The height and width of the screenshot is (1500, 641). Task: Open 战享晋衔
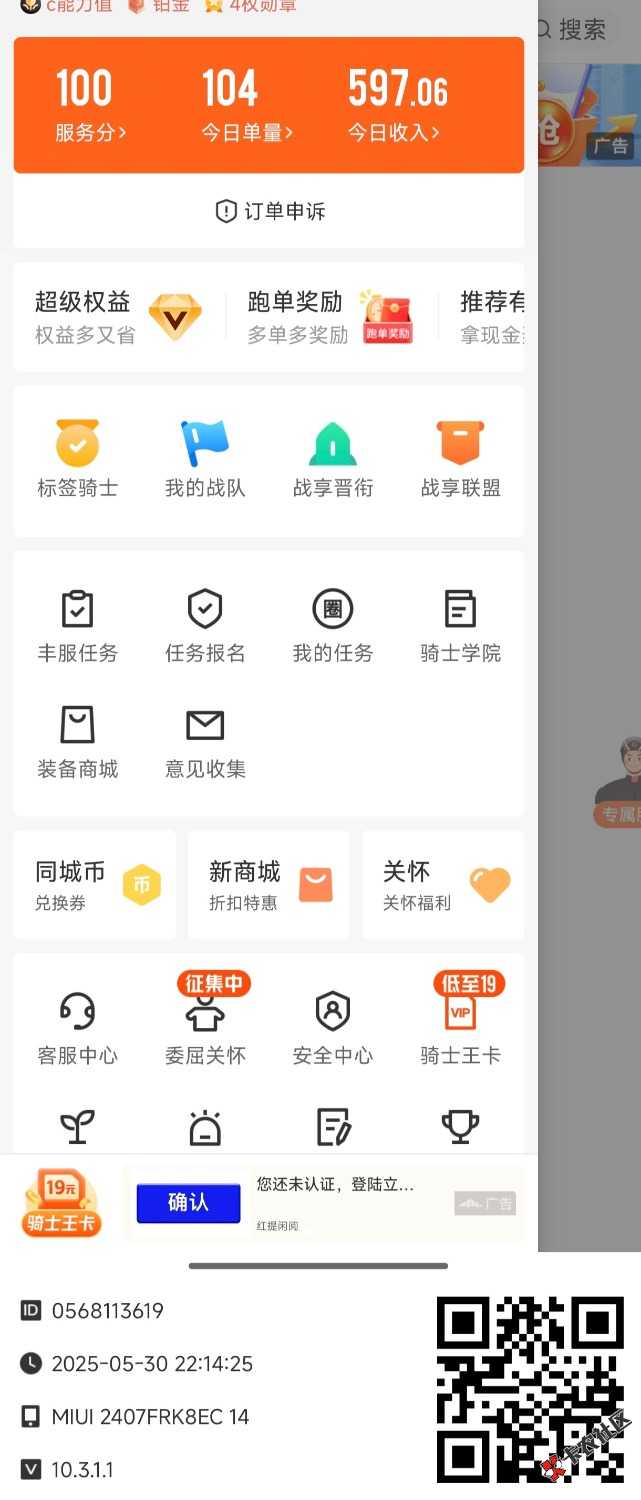333,460
